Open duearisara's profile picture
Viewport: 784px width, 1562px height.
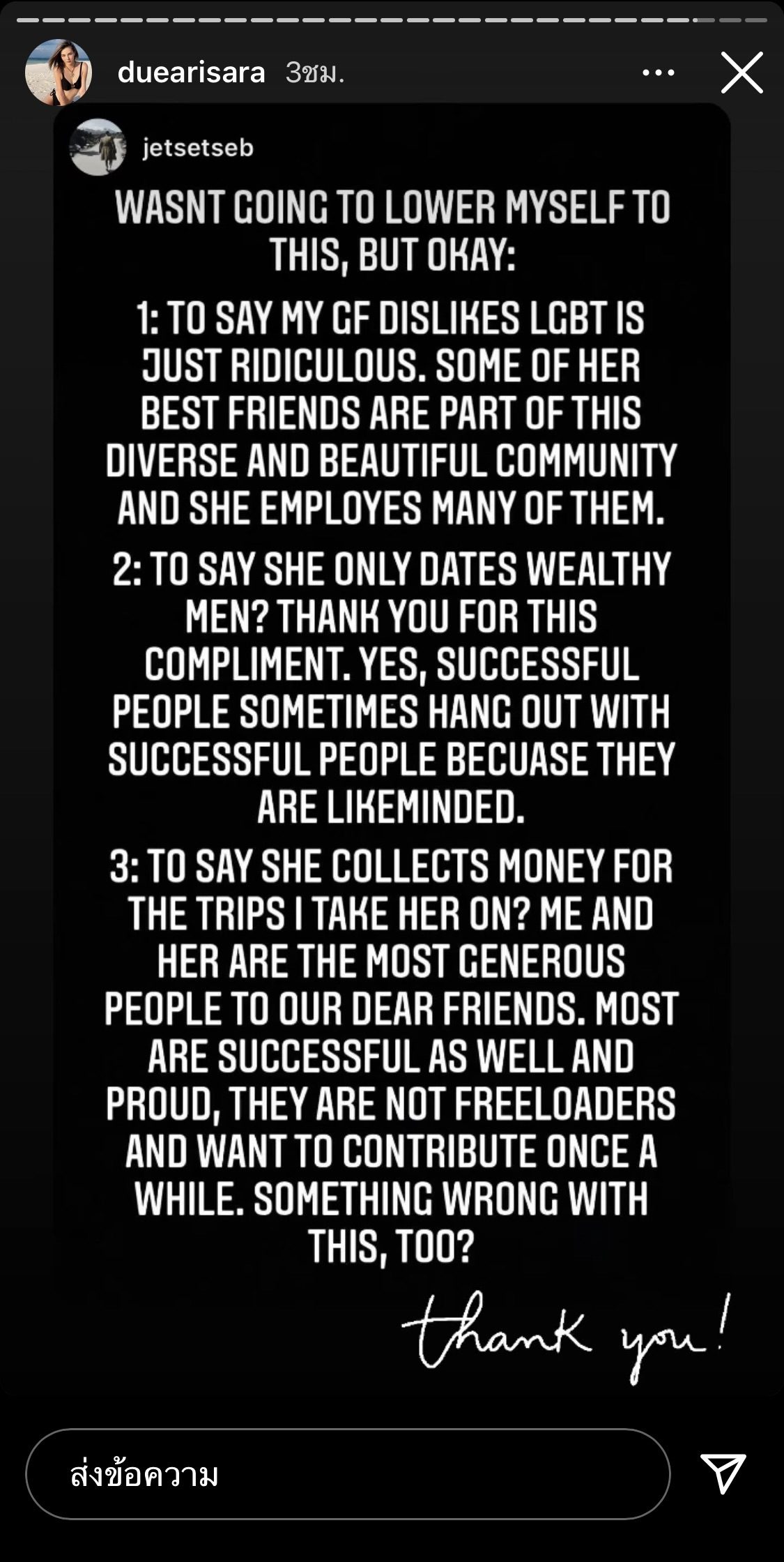pyautogui.click(x=59, y=72)
